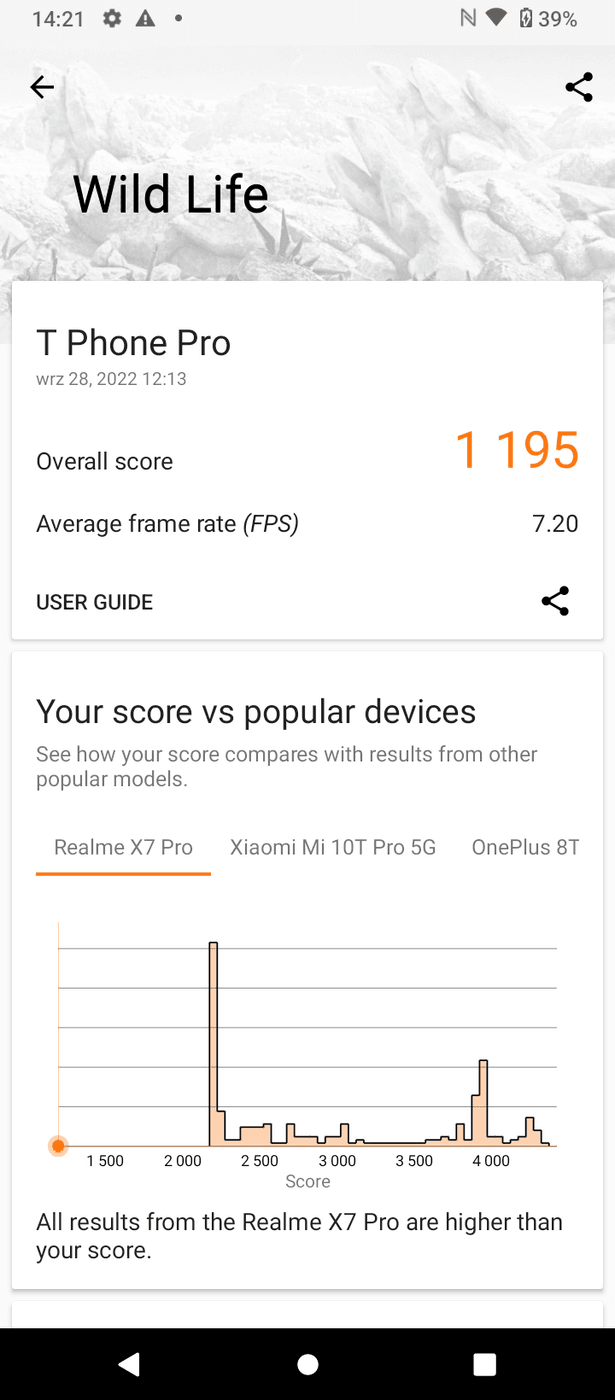Share the score from the result card
The height and width of the screenshot is (1400, 615).
point(555,601)
